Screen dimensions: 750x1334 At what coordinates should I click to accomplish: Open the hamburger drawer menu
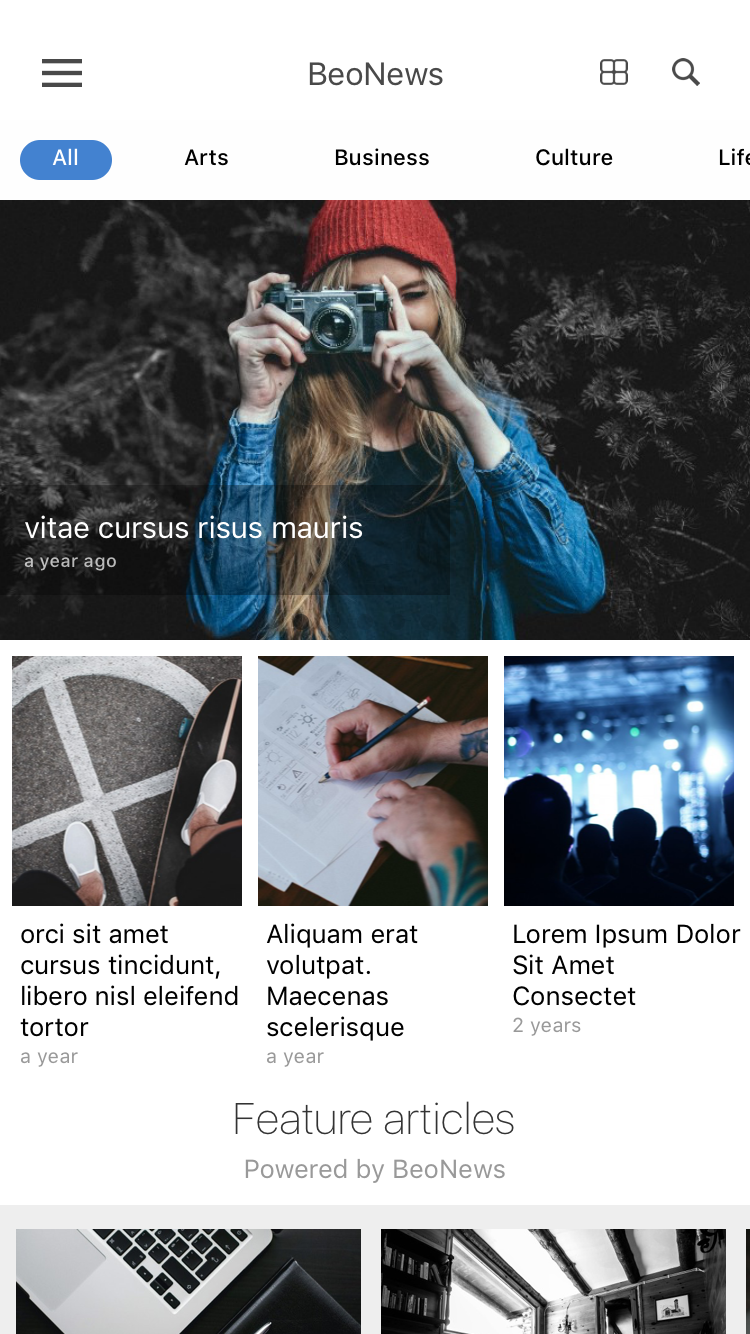[x=62, y=73]
